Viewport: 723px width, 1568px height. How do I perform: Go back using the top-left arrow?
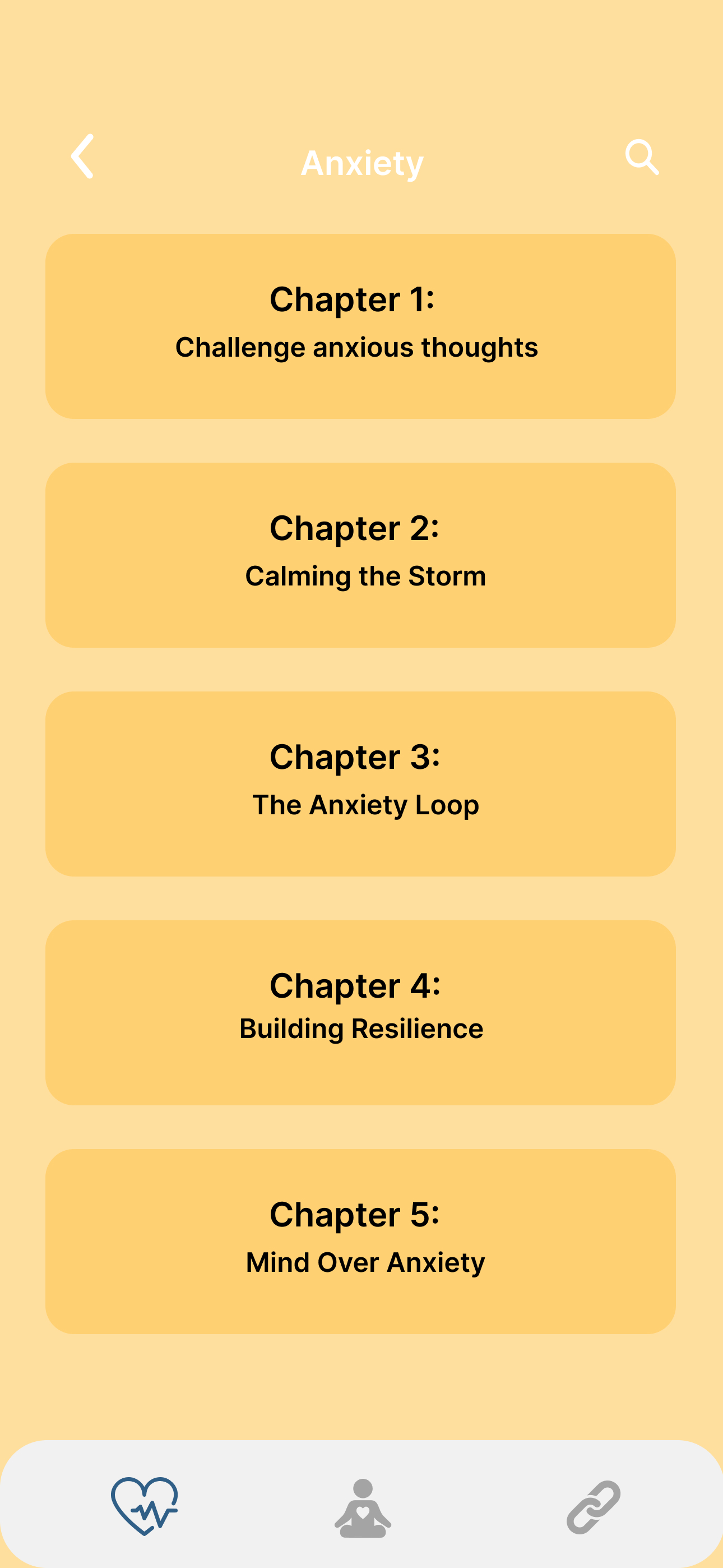83,157
